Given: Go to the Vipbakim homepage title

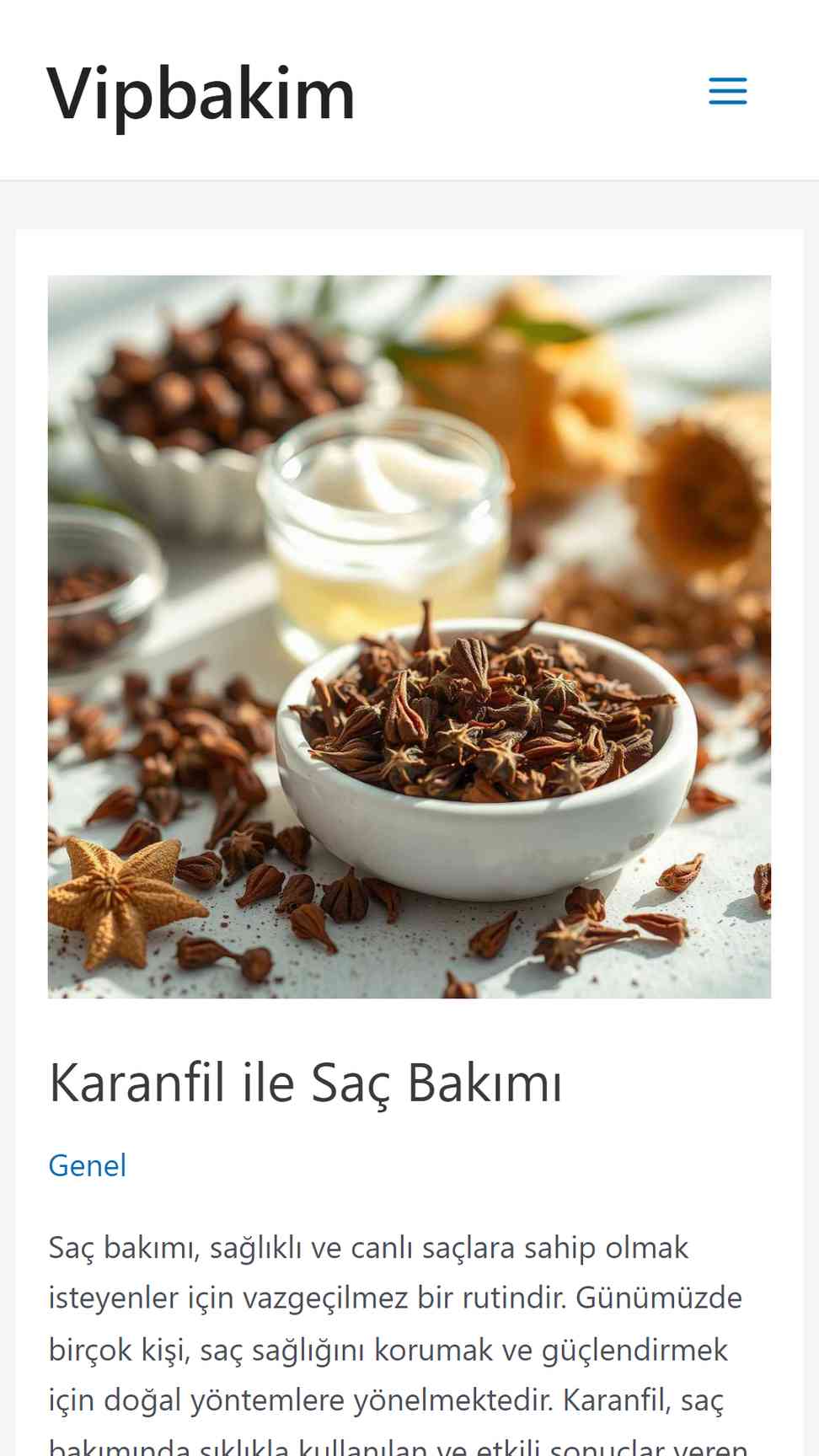Looking at the screenshot, I should pos(201,94).
